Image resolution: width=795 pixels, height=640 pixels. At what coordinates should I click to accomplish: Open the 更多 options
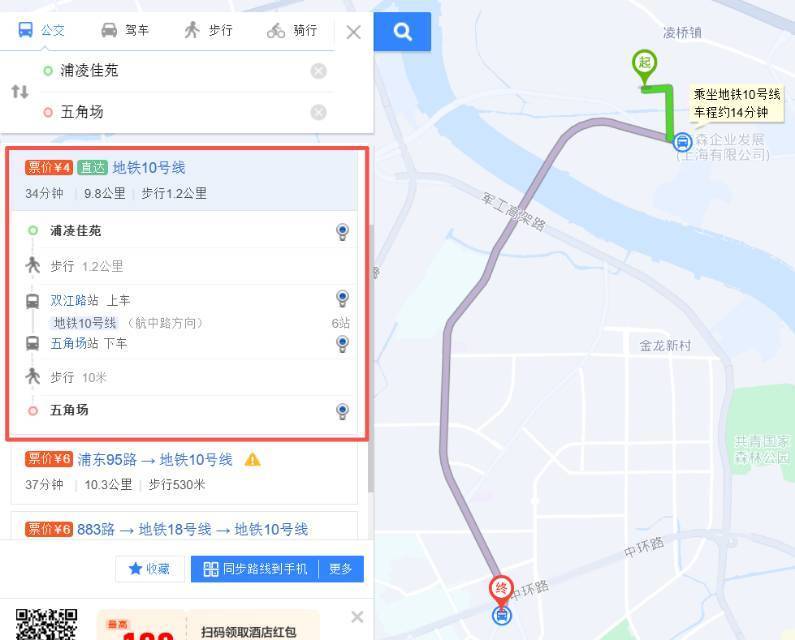(341, 569)
